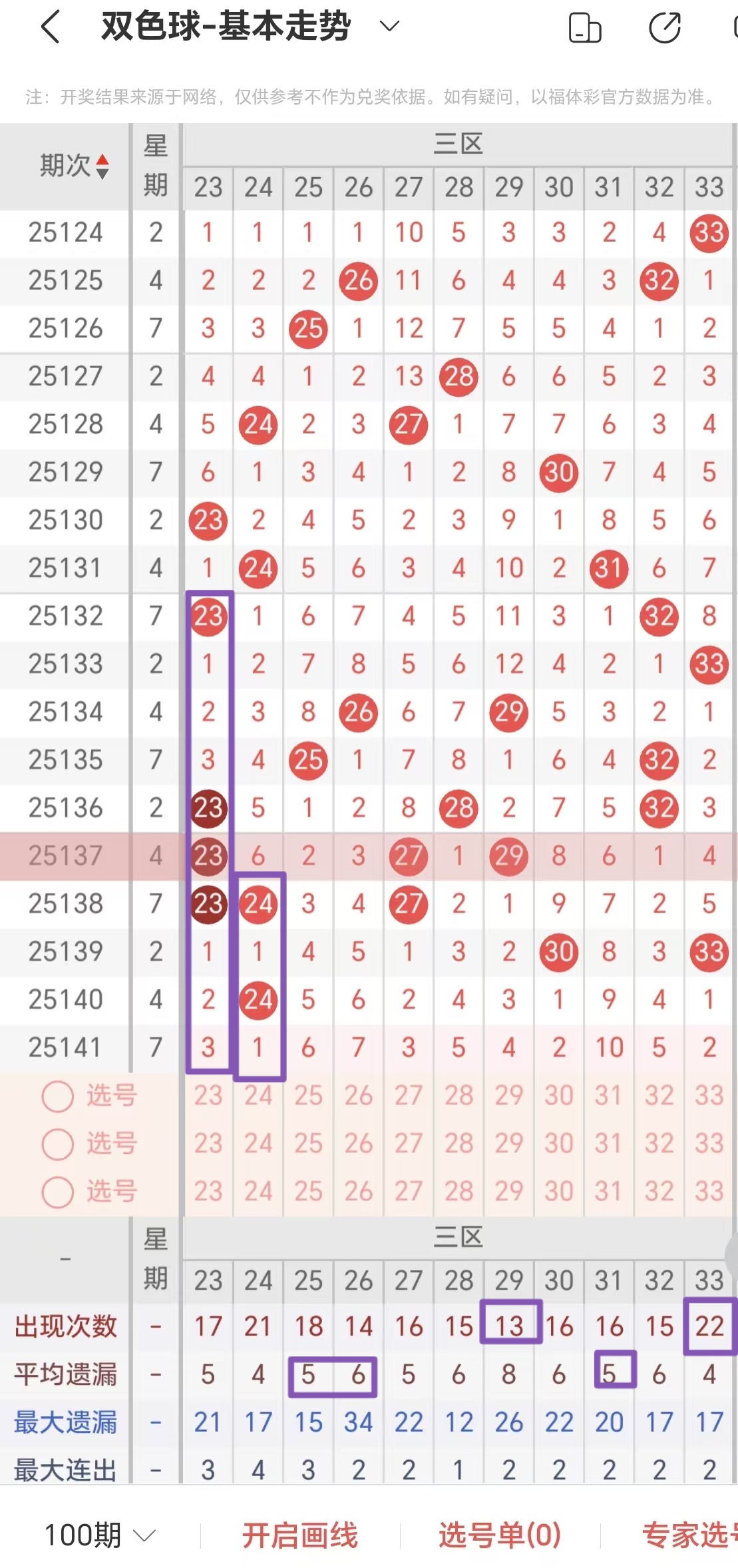Select the circled 23 in row 25132

(x=208, y=616)
